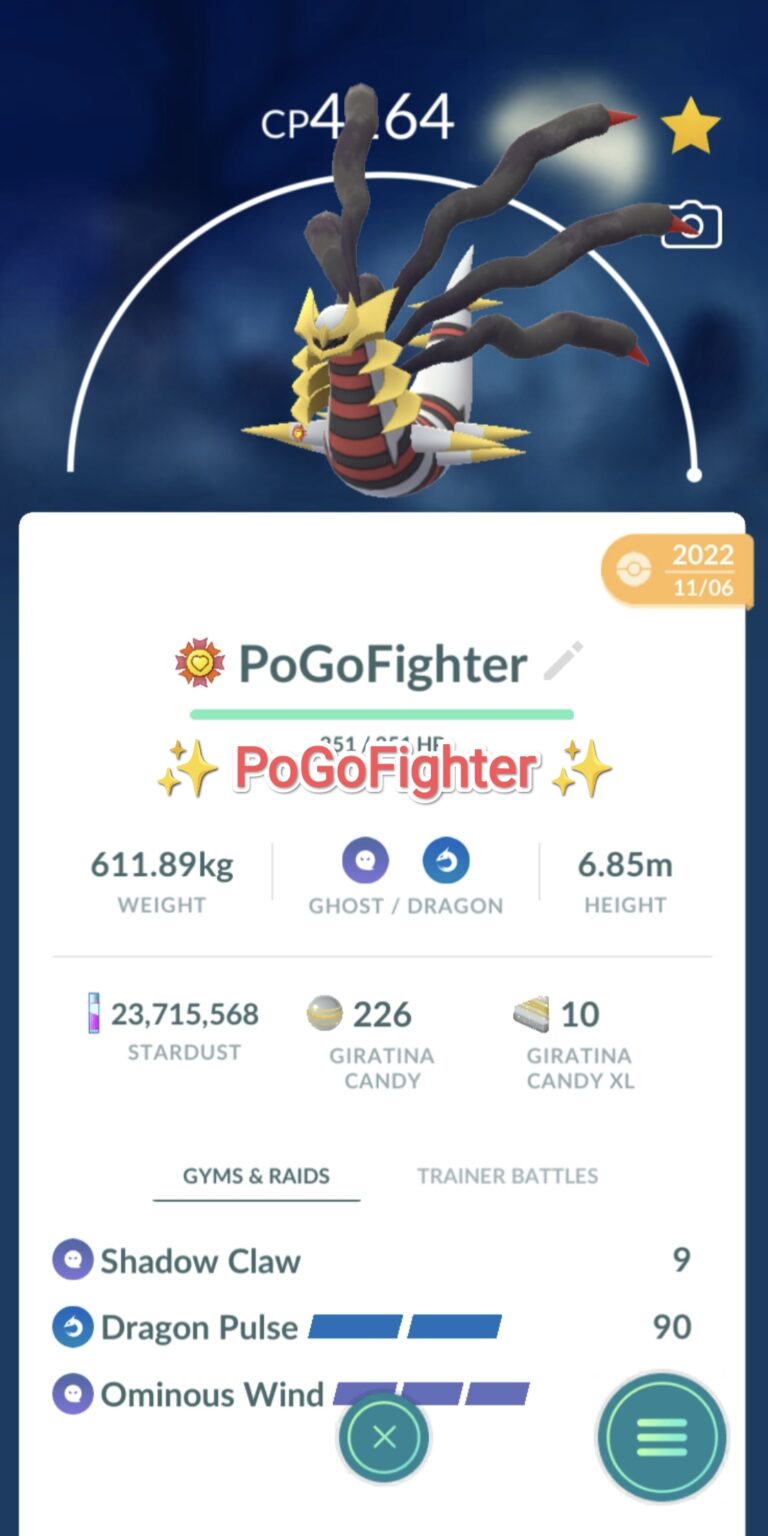Viewport: 768px width, 1536px height.
Task: Select the Gyms & Raids tab
Action: click(256, 1176)
